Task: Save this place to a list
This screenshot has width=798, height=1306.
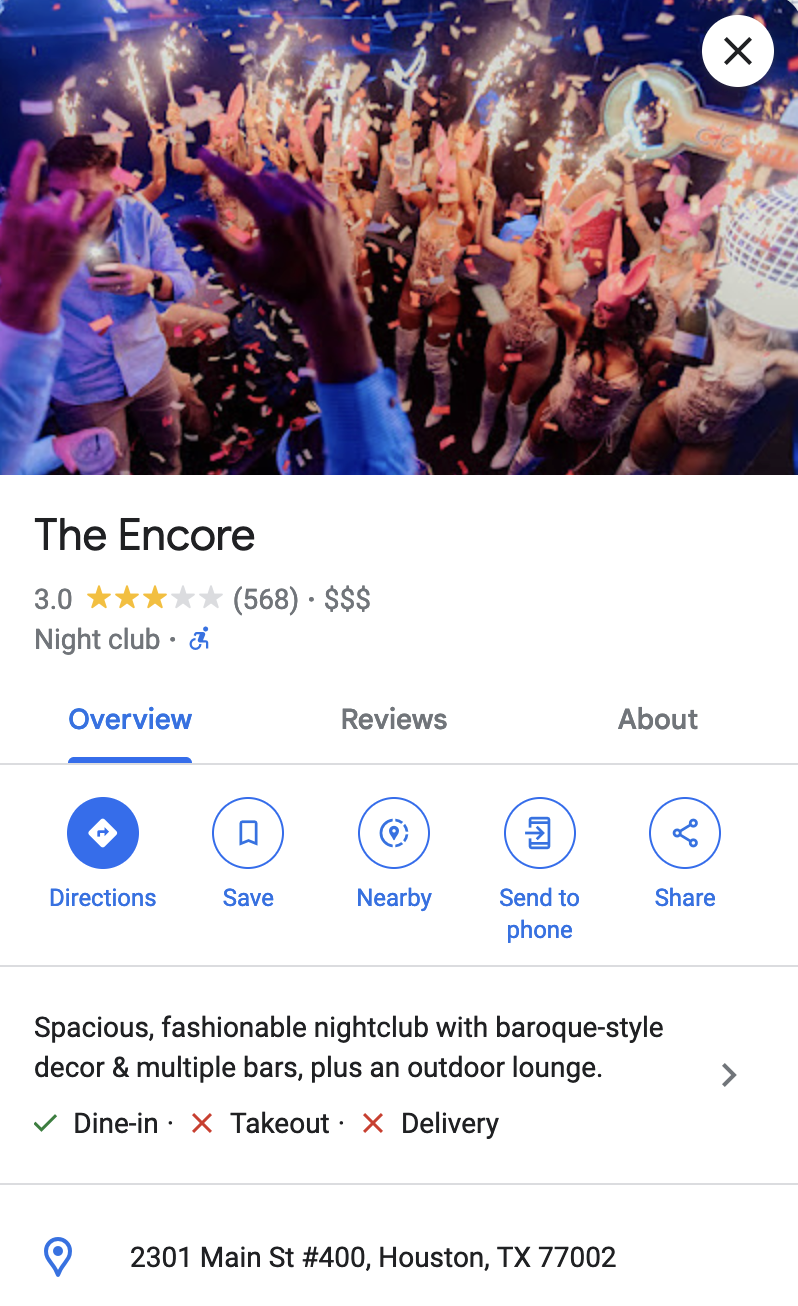Action: (x=247, y=833)
